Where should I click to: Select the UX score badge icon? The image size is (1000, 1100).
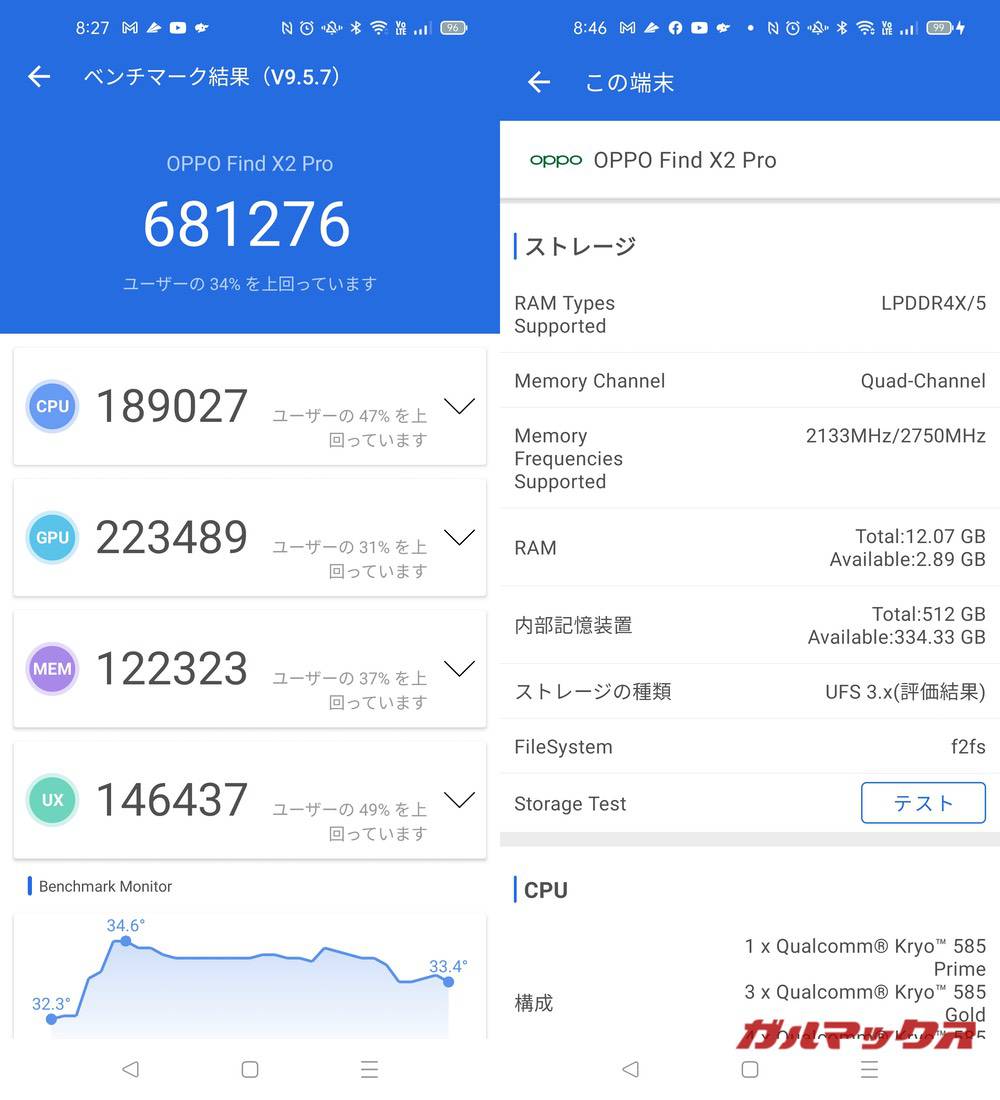pyautogui.click(x=52, y=800)
